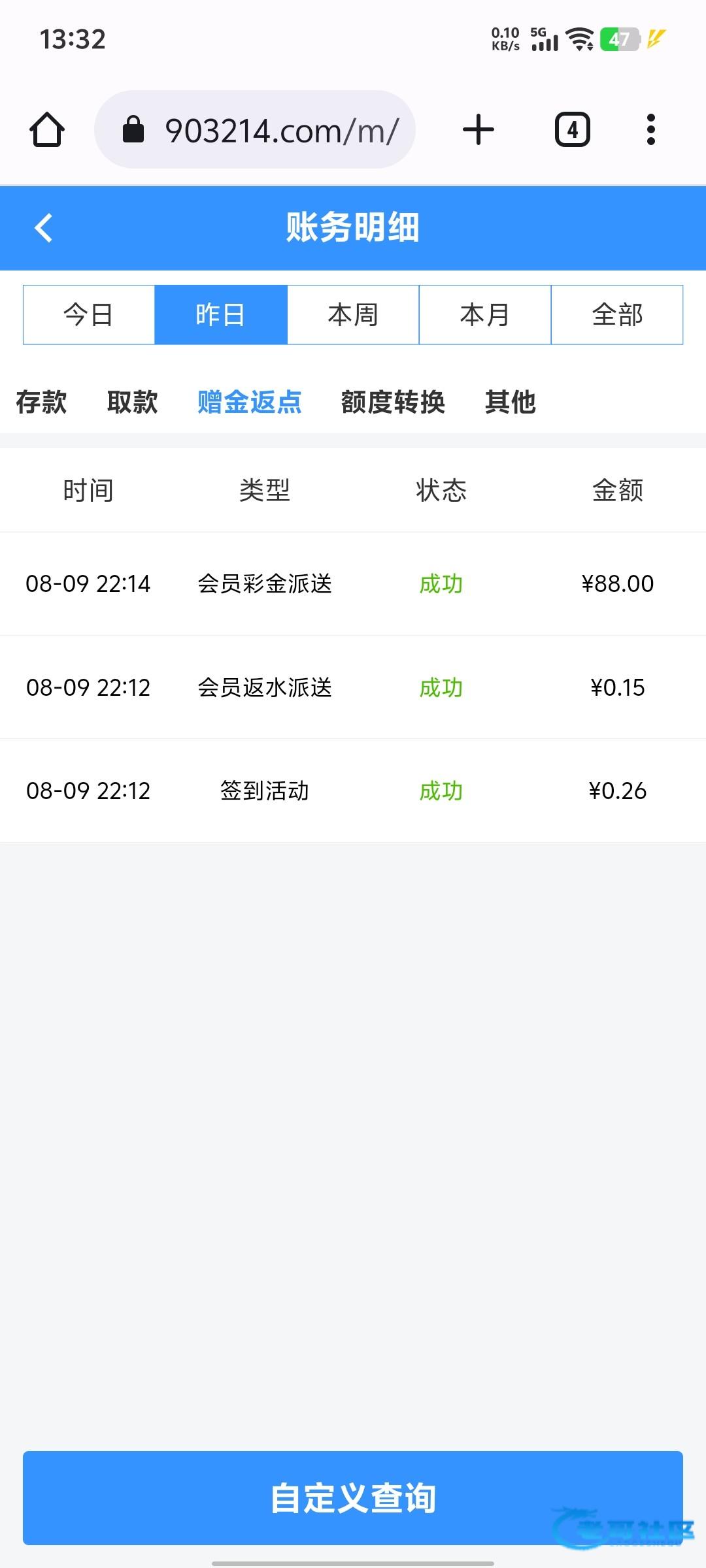Switch to the 本周 filter

[x=353, y=315]
